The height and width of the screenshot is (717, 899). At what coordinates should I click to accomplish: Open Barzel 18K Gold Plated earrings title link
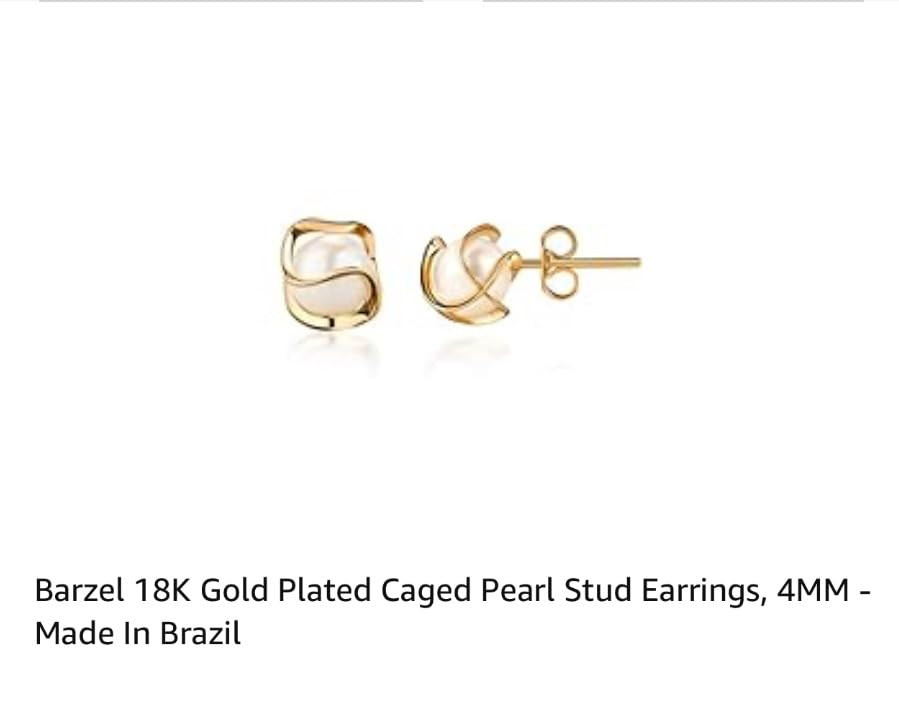tap(450, 611)
